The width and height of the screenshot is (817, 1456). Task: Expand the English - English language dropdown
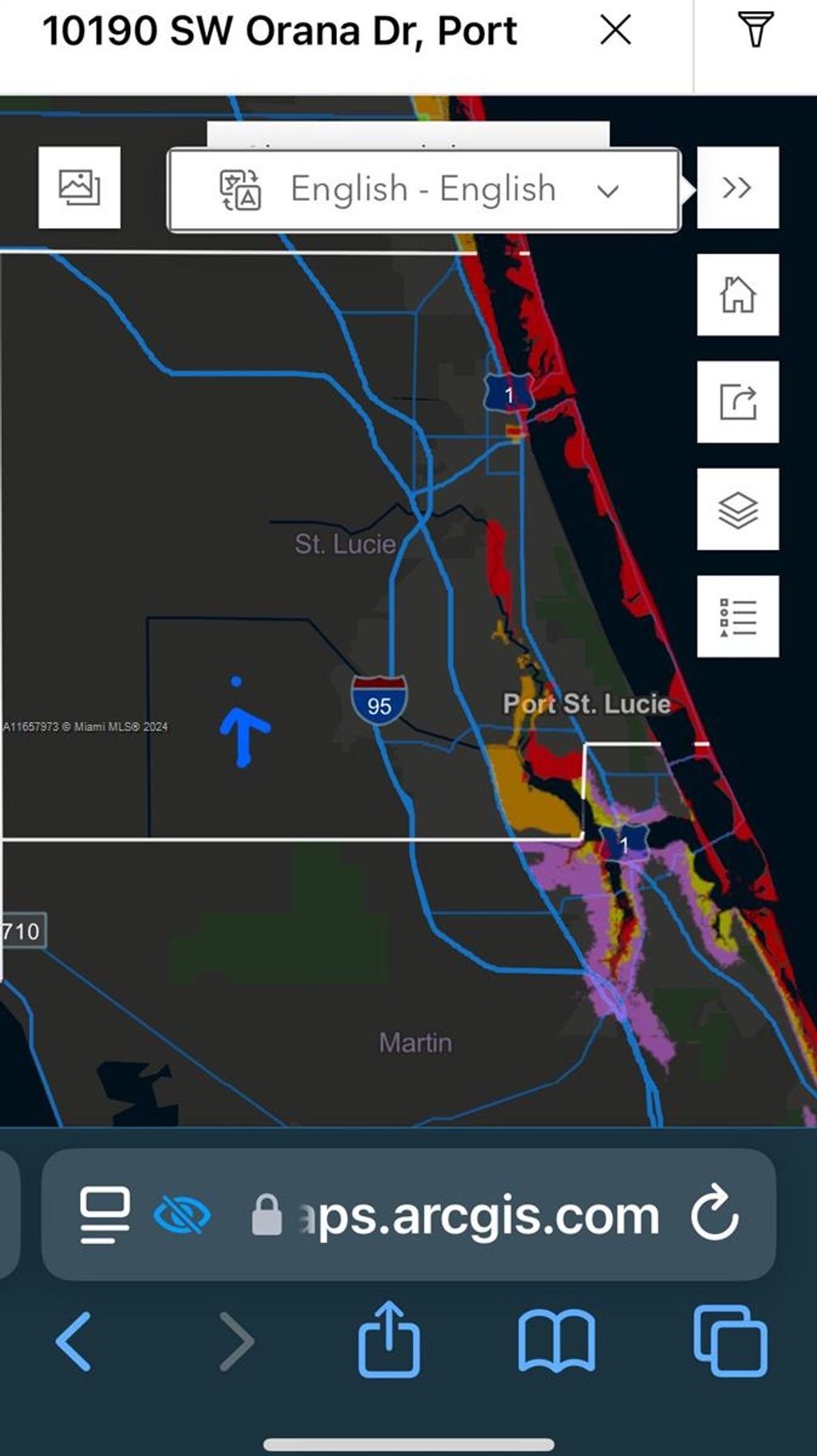[424, 191]
